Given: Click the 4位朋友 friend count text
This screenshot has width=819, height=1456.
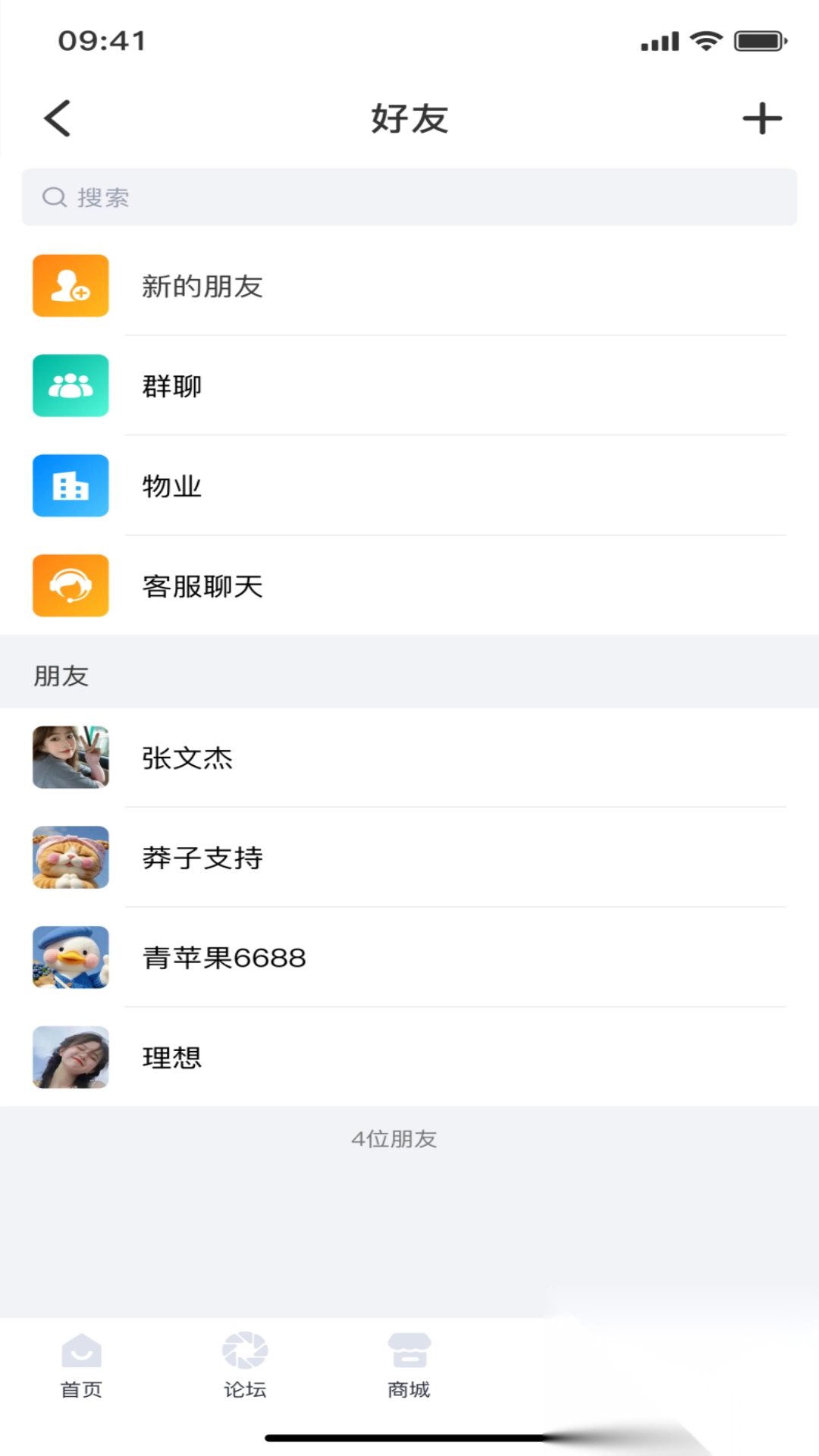Looking at the screenshot, I should pyautogui.click(x=394, y=1139).
